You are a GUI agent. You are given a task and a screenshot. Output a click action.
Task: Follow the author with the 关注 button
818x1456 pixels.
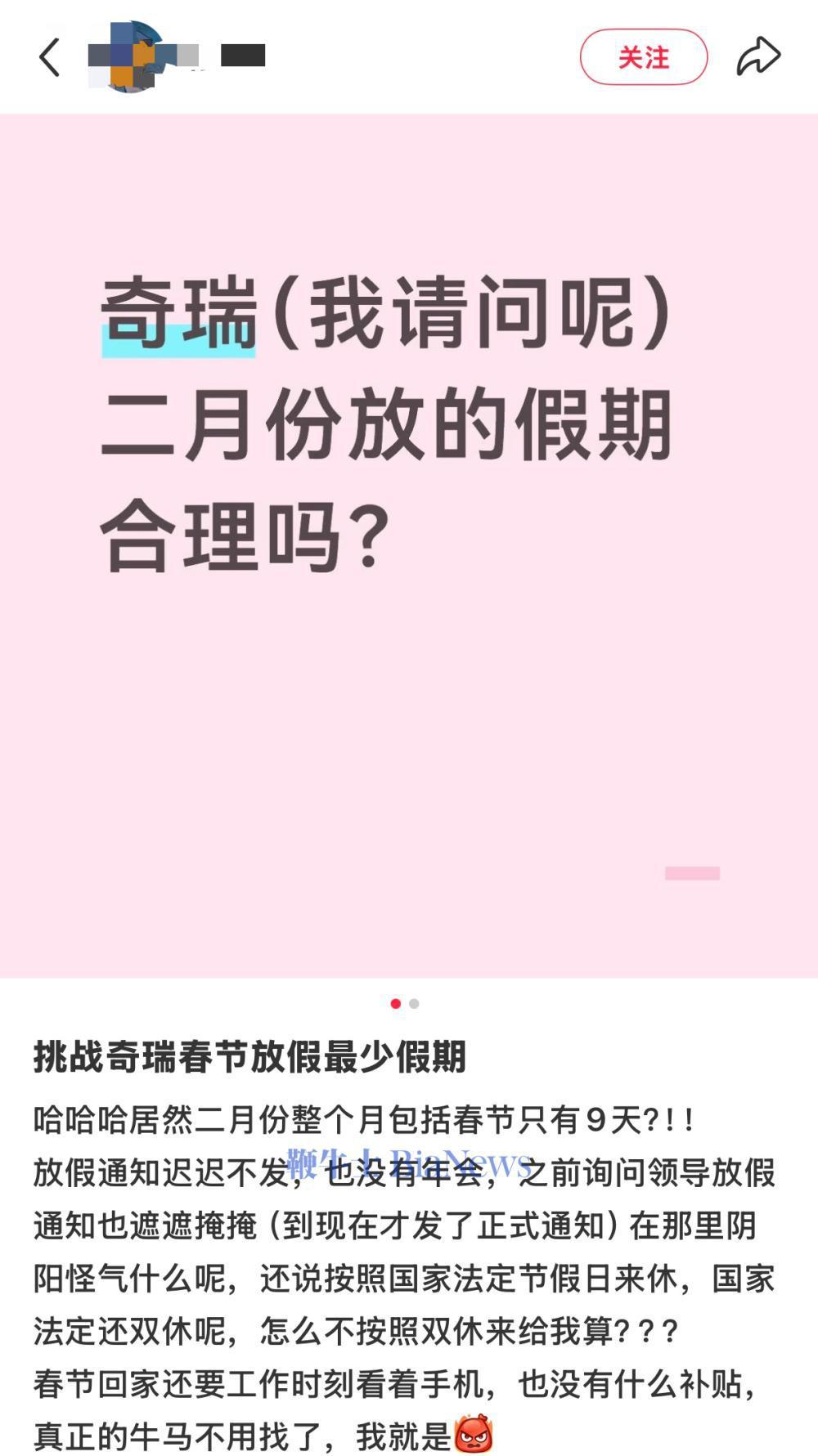[x=643, y=57]
